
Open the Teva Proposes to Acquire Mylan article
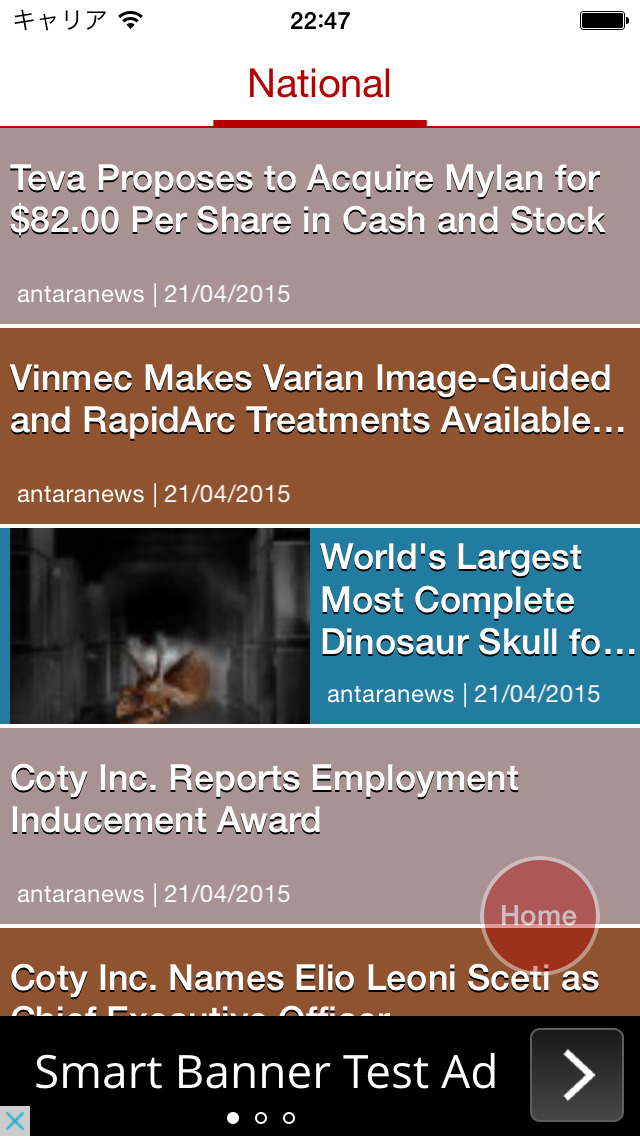[x=320, y=226]
